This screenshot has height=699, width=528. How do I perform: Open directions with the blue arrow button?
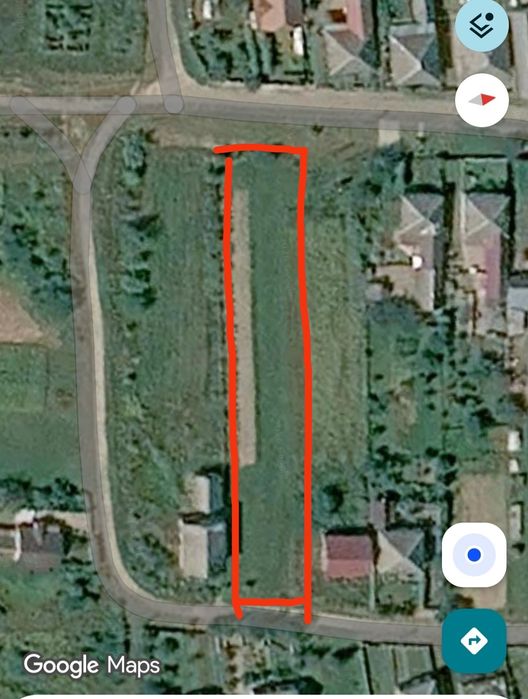coord(474,641)
